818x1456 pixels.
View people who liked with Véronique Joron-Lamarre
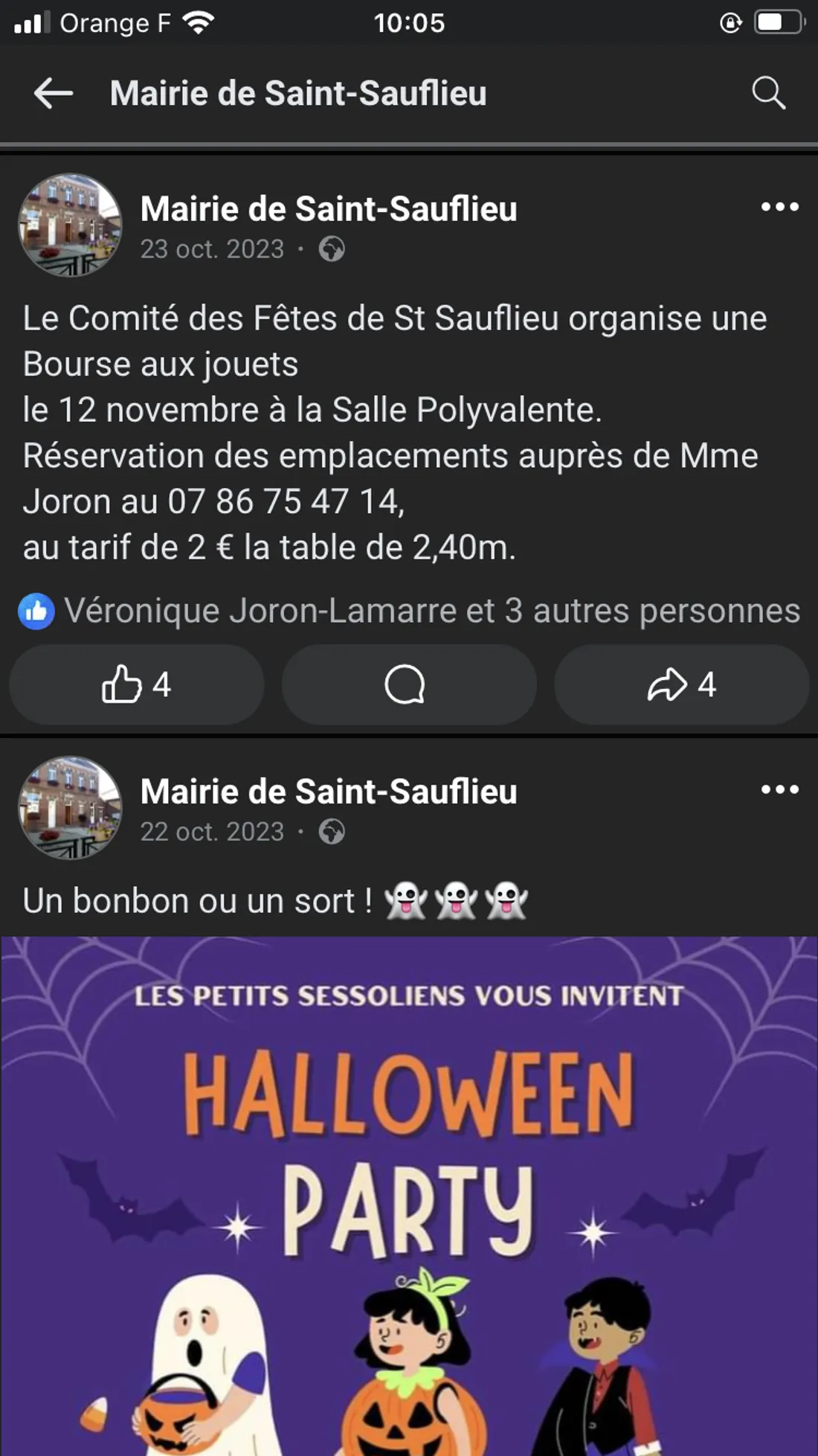(431, 611)
